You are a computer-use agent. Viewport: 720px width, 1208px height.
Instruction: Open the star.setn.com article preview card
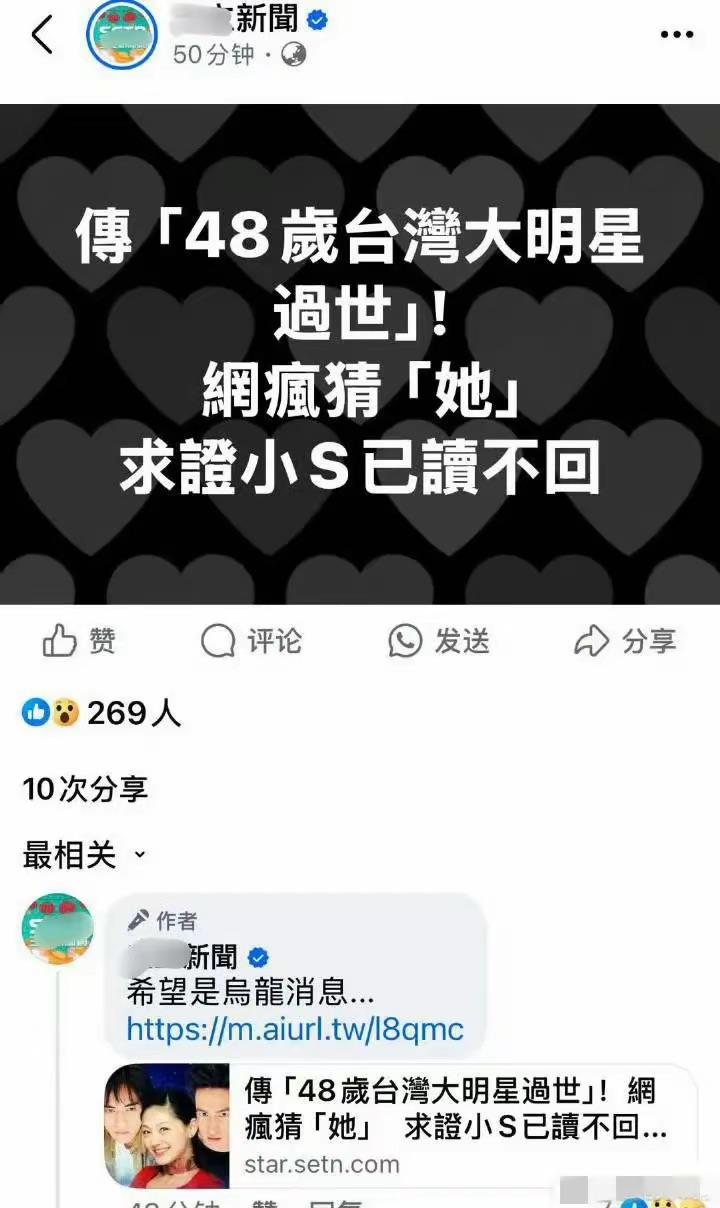400,1125
